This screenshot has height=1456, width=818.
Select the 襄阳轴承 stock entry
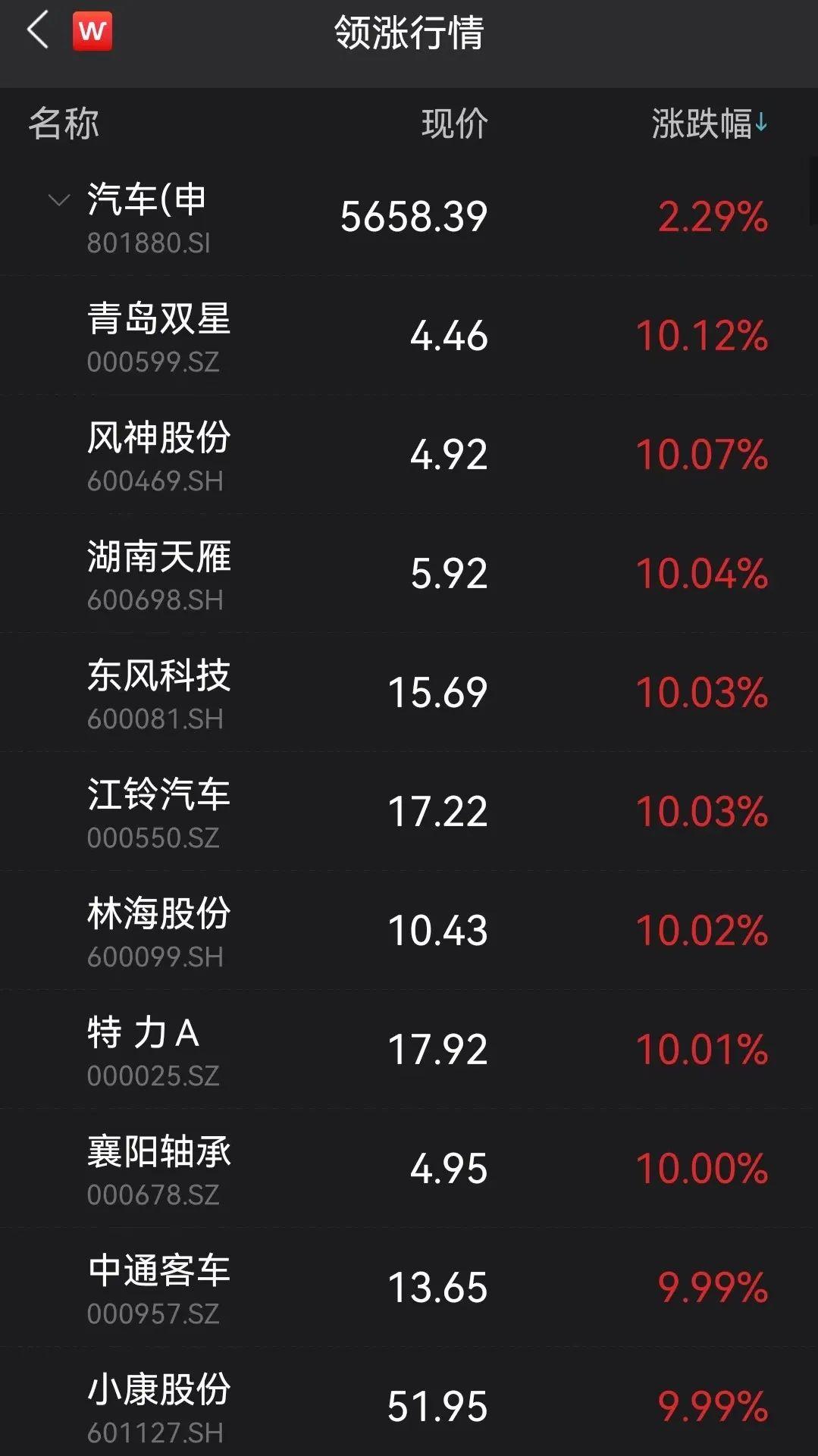(409, 1169)
